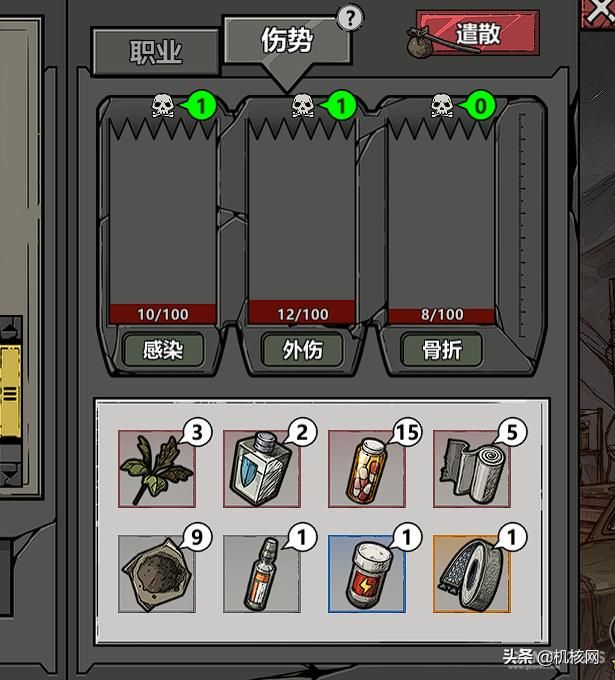Viewport: 615px width, 680px height.
Task: Select the 骨折 fracture button
Action: click(441, 350)
